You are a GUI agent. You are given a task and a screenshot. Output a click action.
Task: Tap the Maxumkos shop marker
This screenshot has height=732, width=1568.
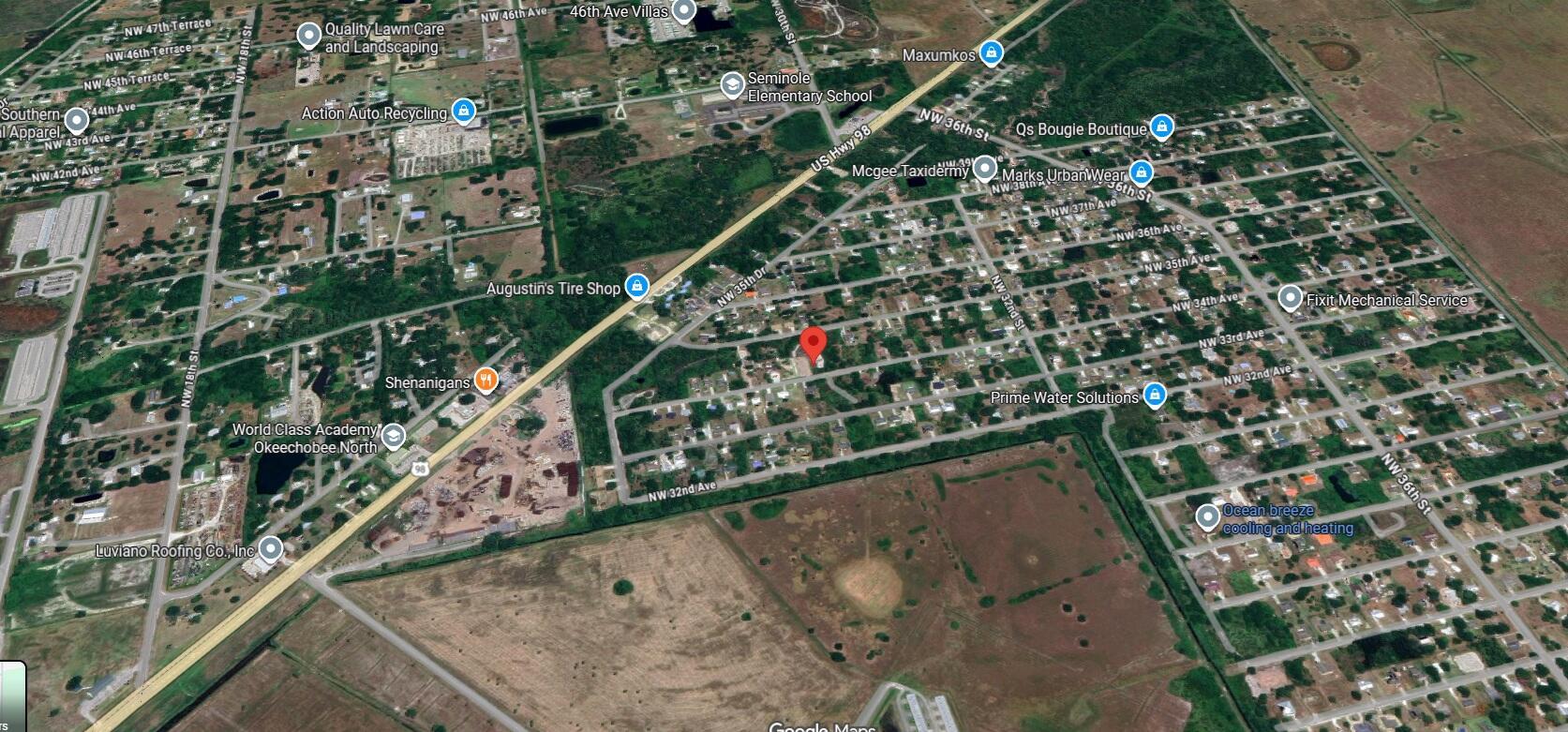[991, 54]
